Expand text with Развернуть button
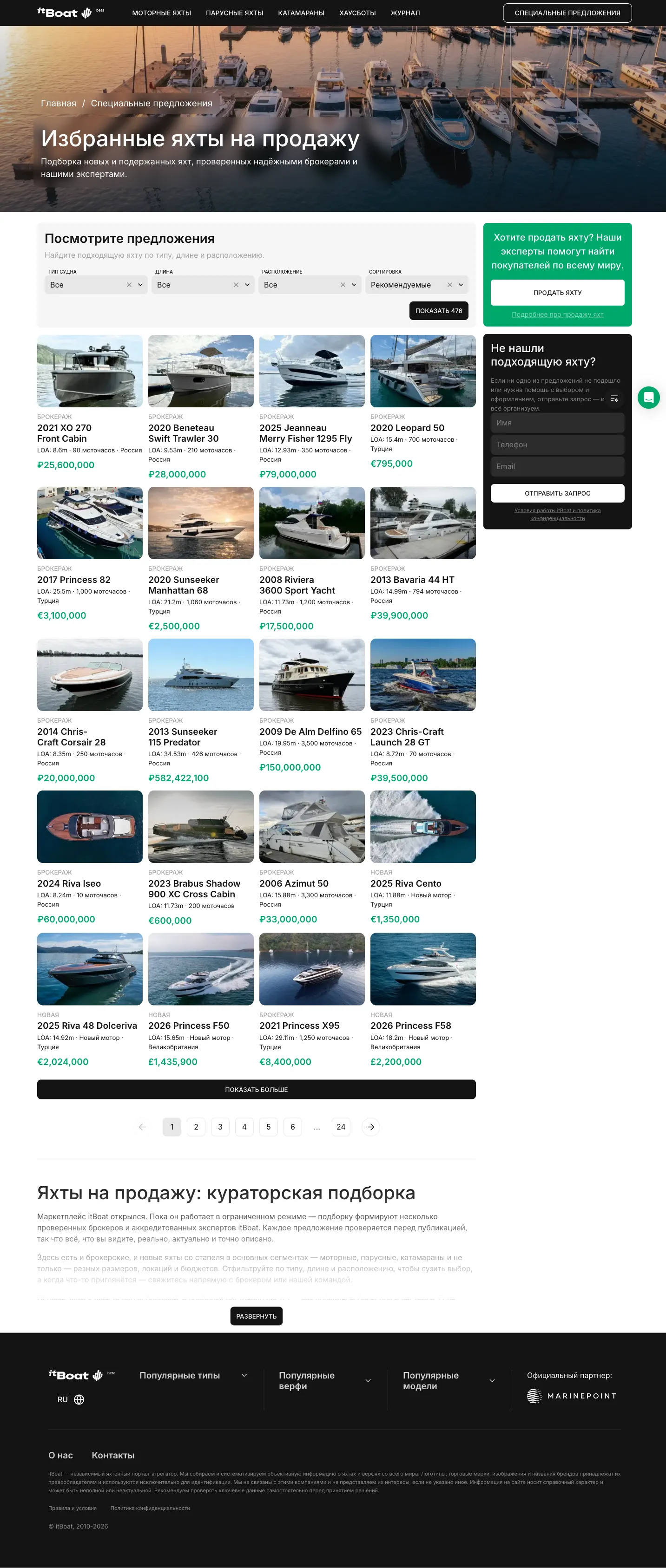 pos(256,1317)
